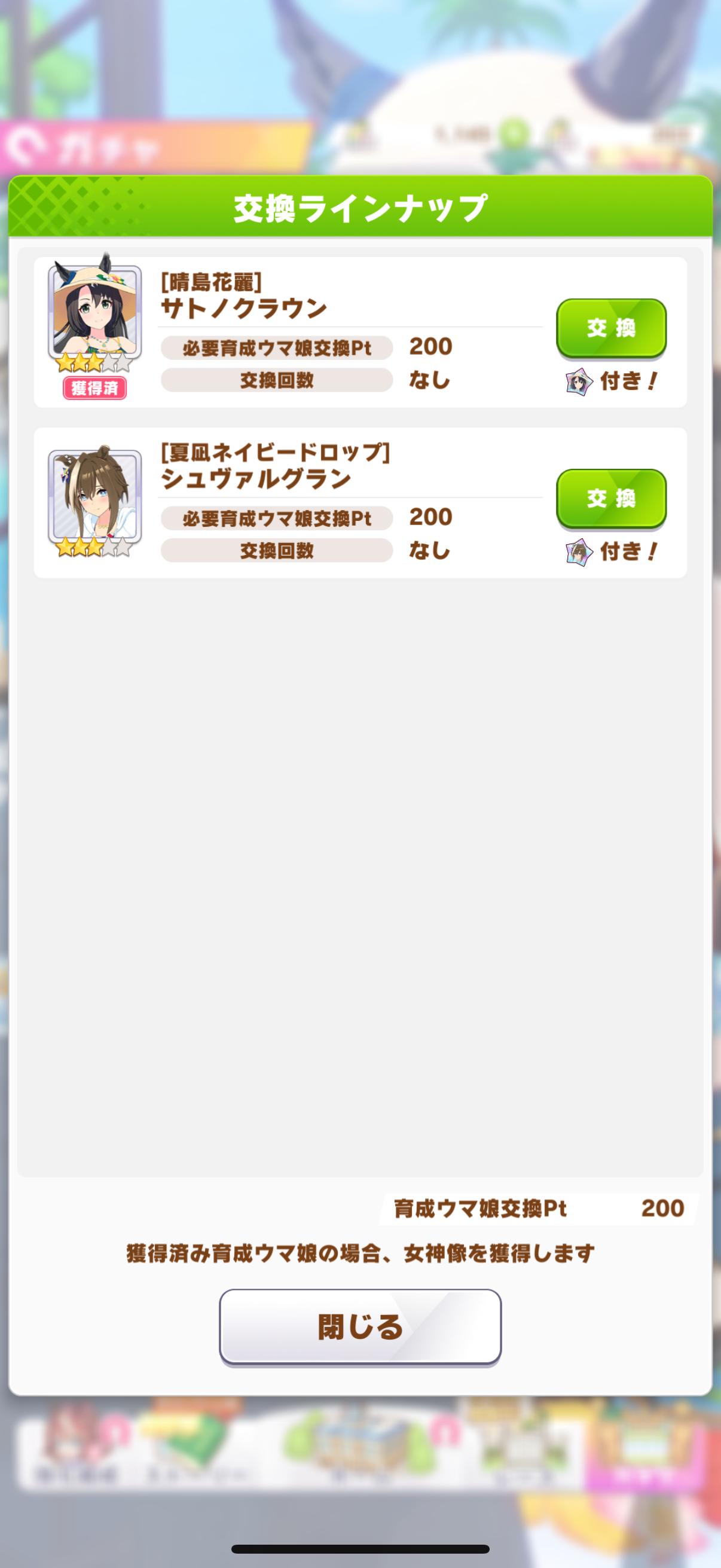The width and height of the screenshot is (721, 1568).
Task: Tap 交換 button for サトノクラウン
Action: pos(611,328)
